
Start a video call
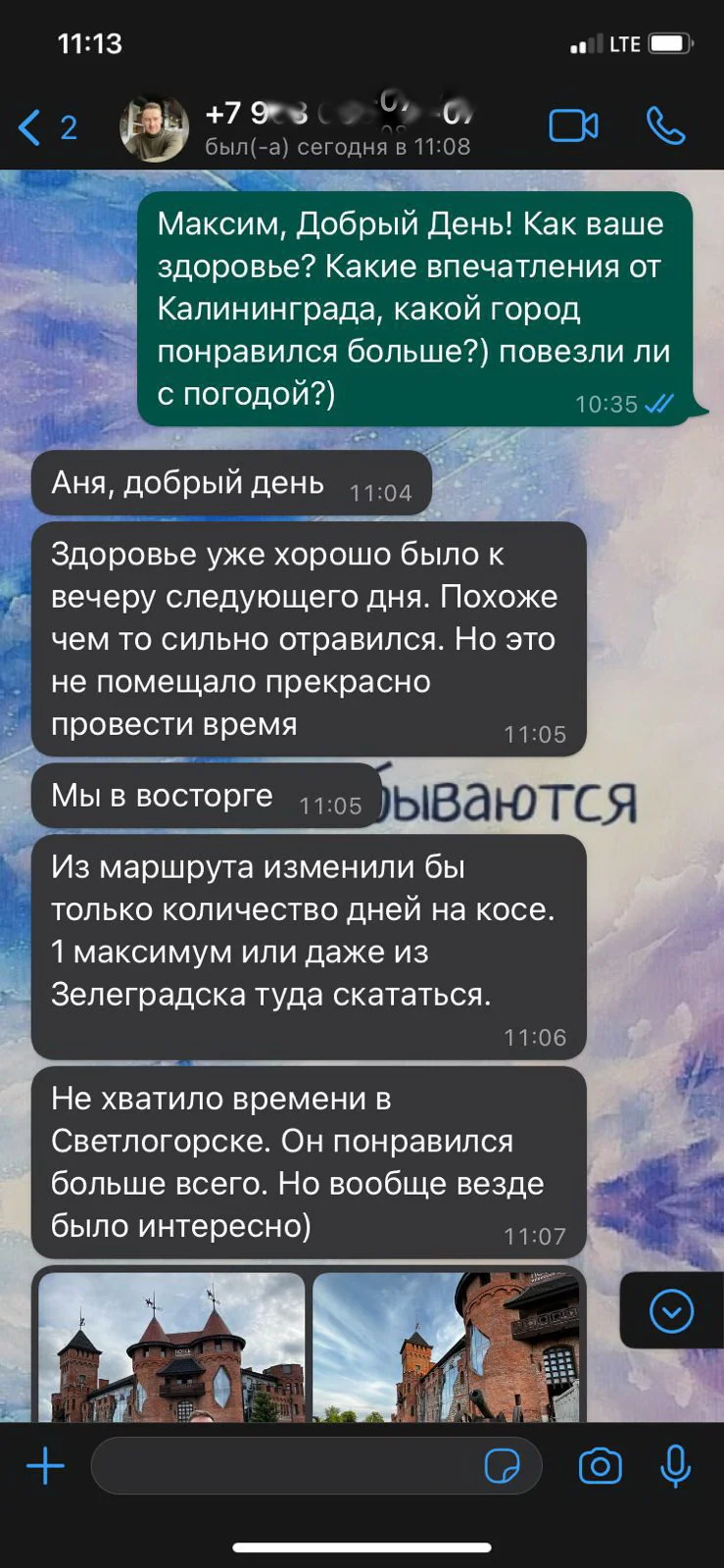point(573,126)
